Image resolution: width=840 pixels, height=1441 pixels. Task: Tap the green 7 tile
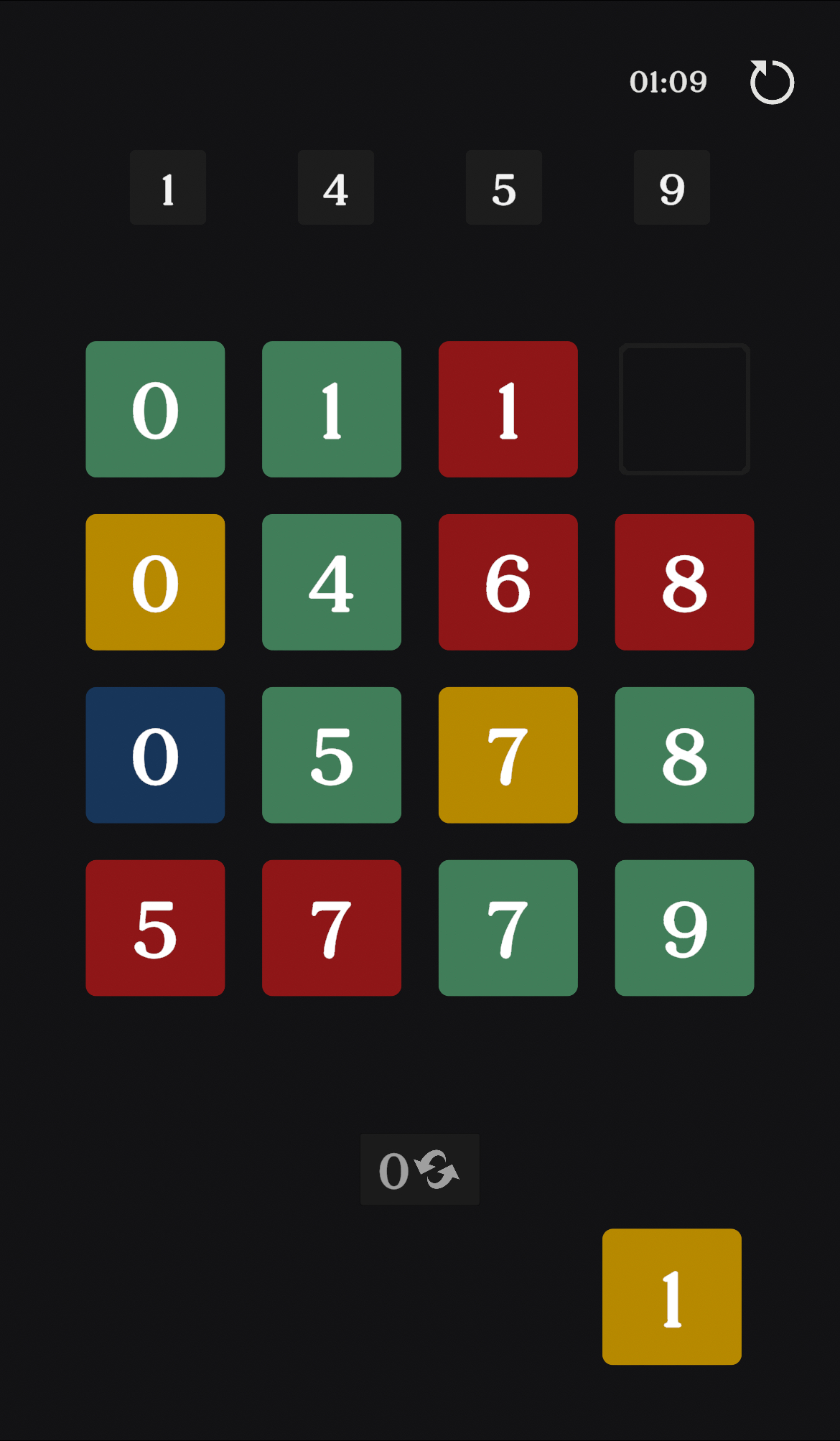point(508,928)
